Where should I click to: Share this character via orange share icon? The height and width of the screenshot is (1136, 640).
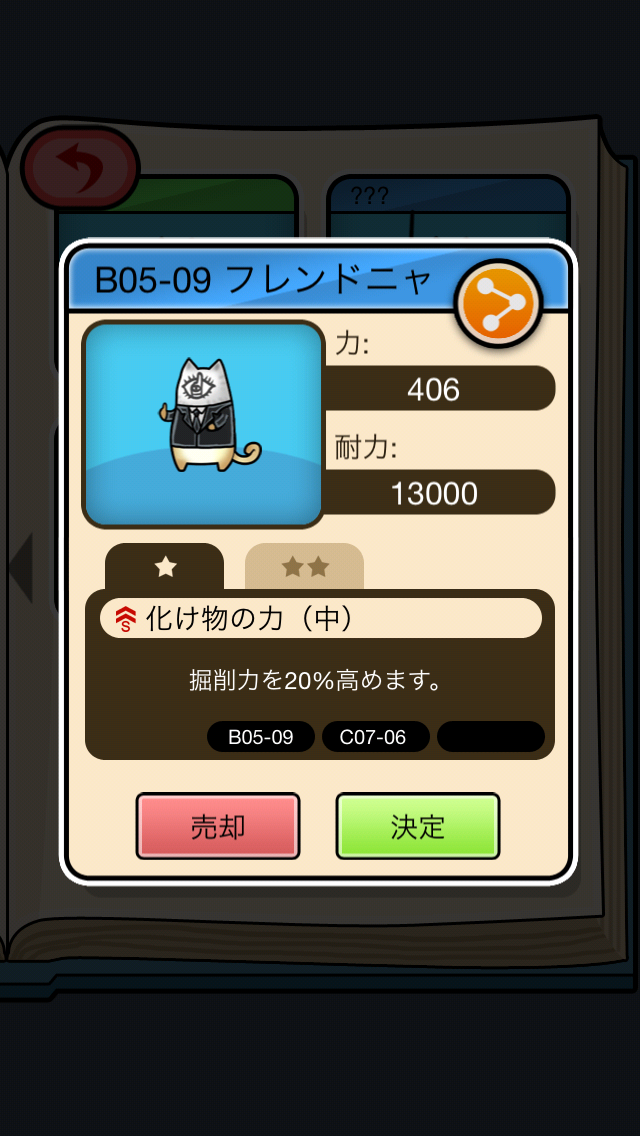[498, 303]
